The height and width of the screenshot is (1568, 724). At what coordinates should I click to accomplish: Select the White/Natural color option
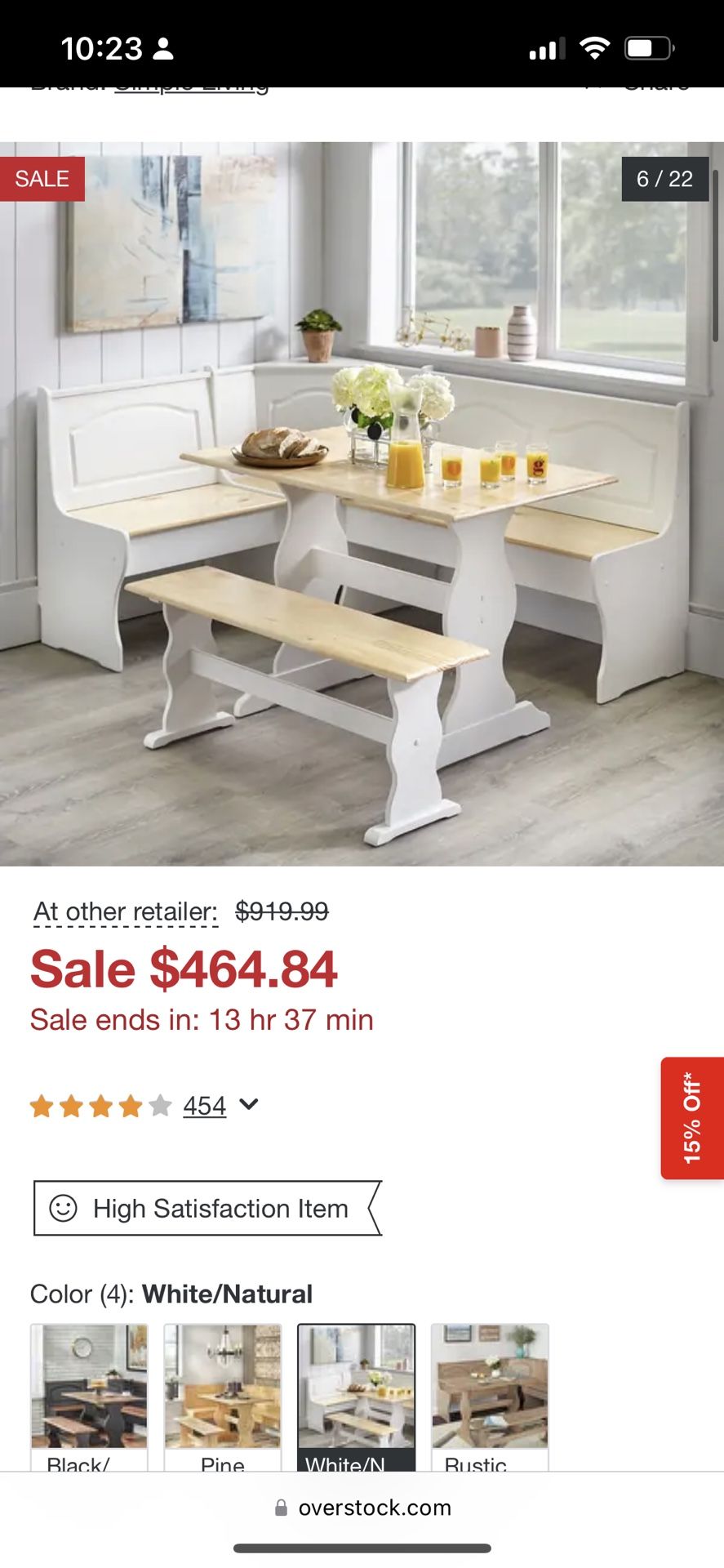[357, 1398]
